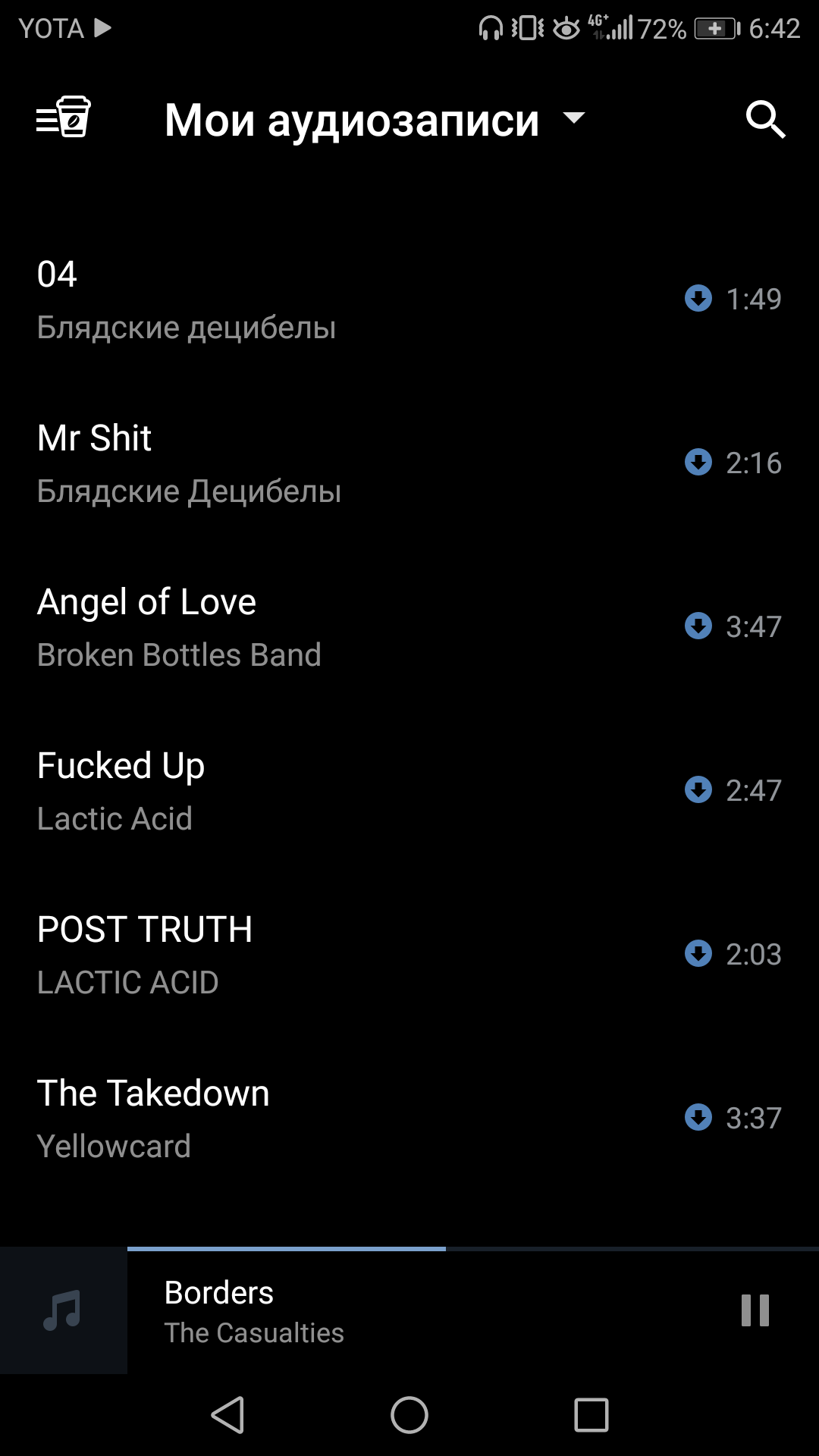The width and height of the screenshot is (819, 1456).
Task: Play Fucked Up by Lactic Acid
Action: coord(409,791)
